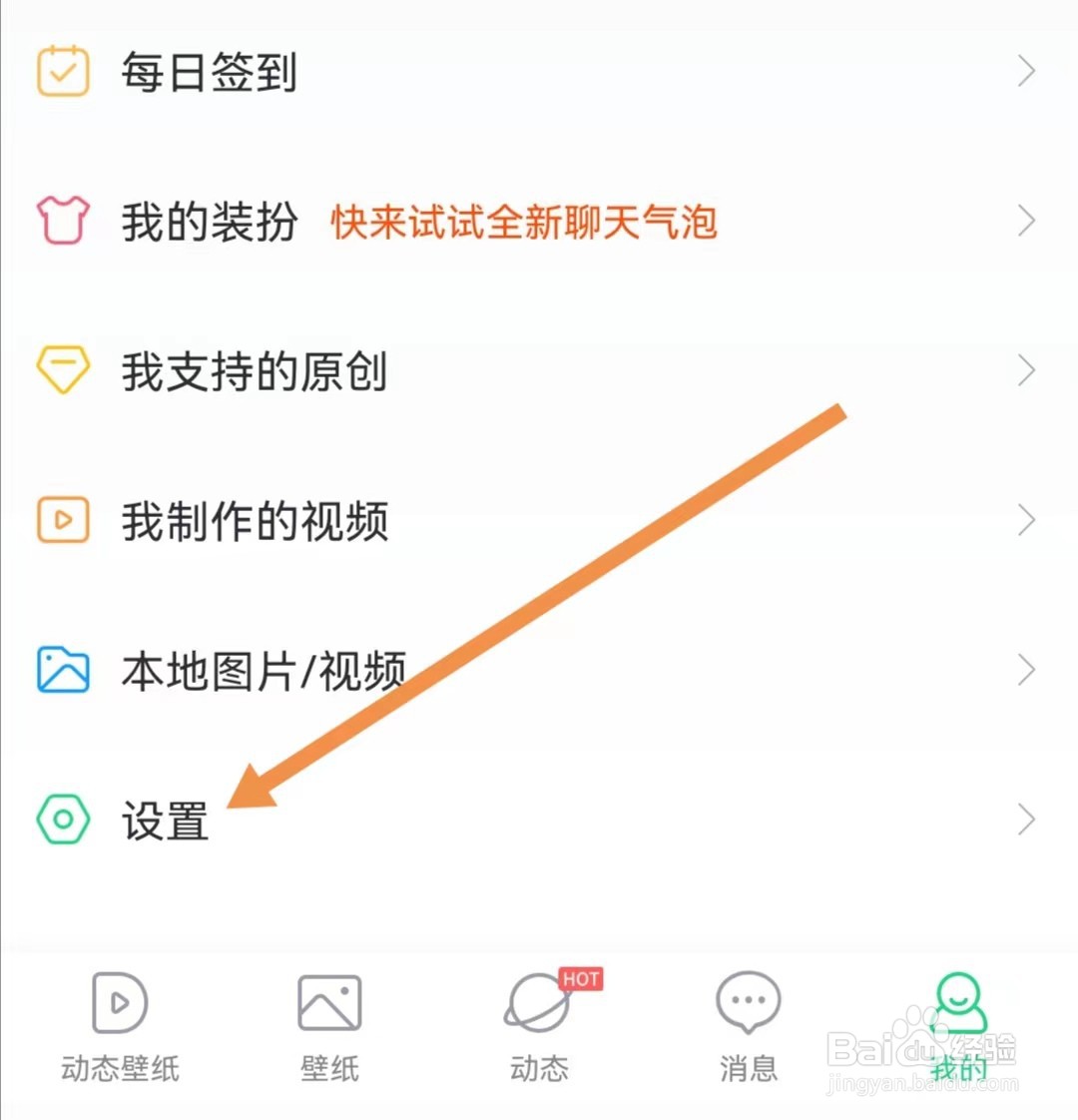Screen dimensions: 1078x1120
Task: Select the 我支持的原创 list row
Action: coord(254,369)
